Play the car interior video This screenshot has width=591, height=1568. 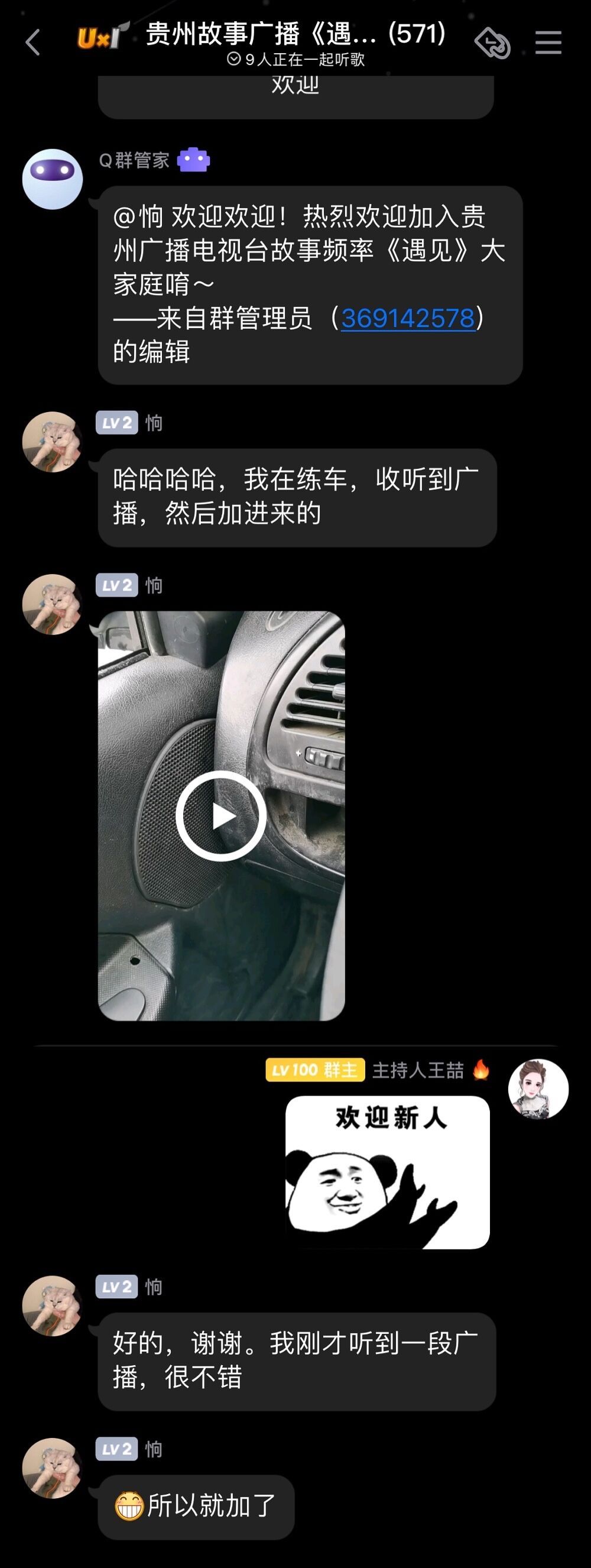[x=221, y=816]
